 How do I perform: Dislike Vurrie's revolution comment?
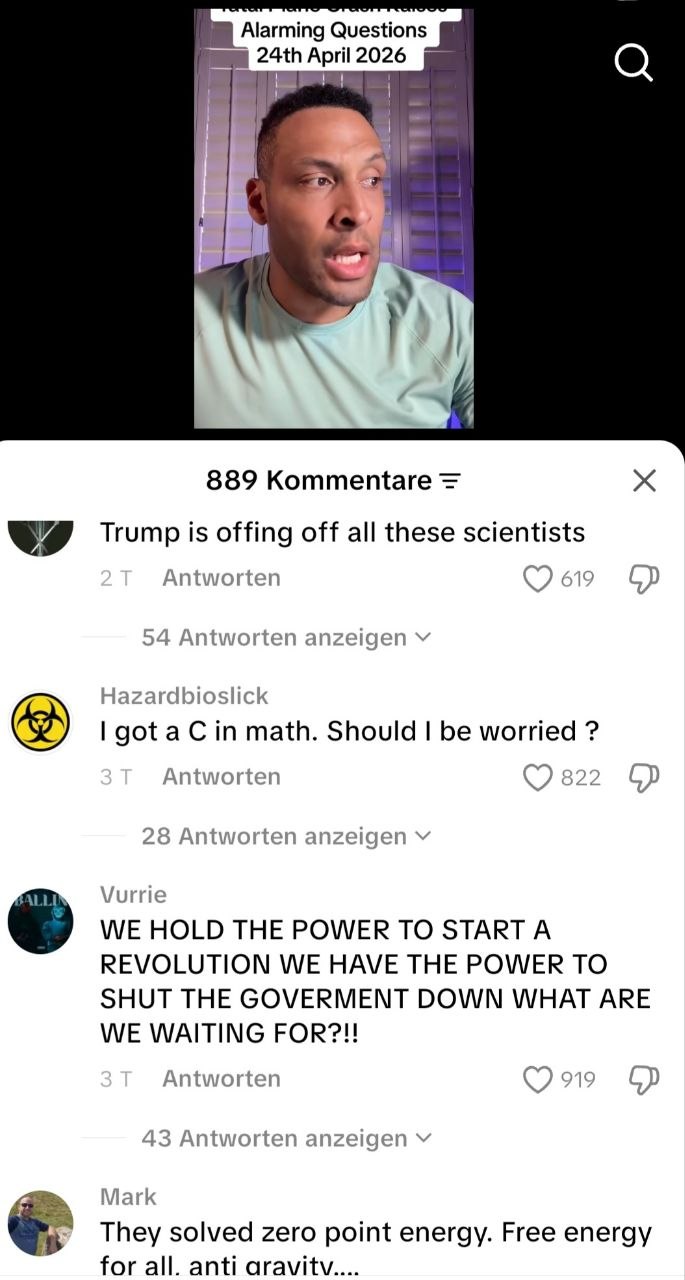[x=644, y=1079]
